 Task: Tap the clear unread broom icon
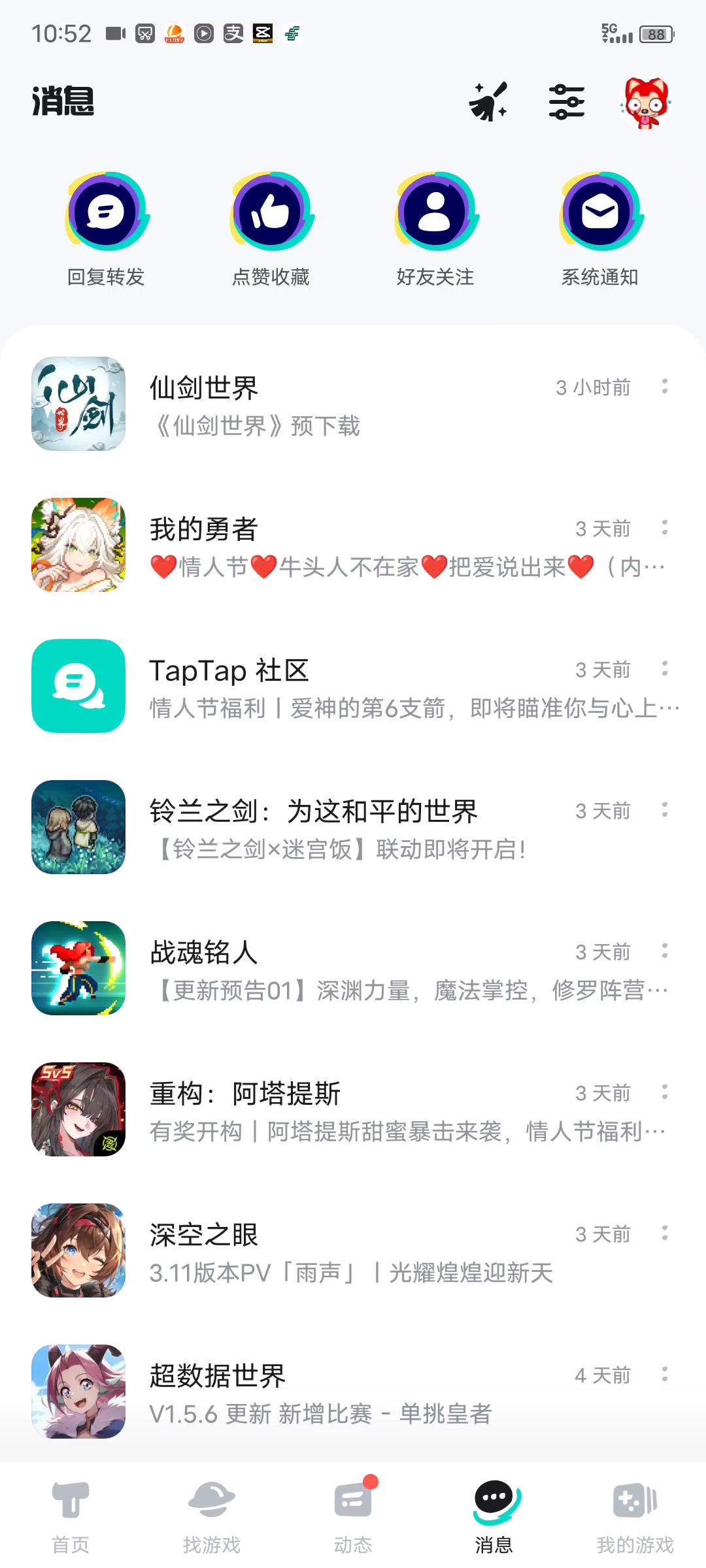coord(488,102)
